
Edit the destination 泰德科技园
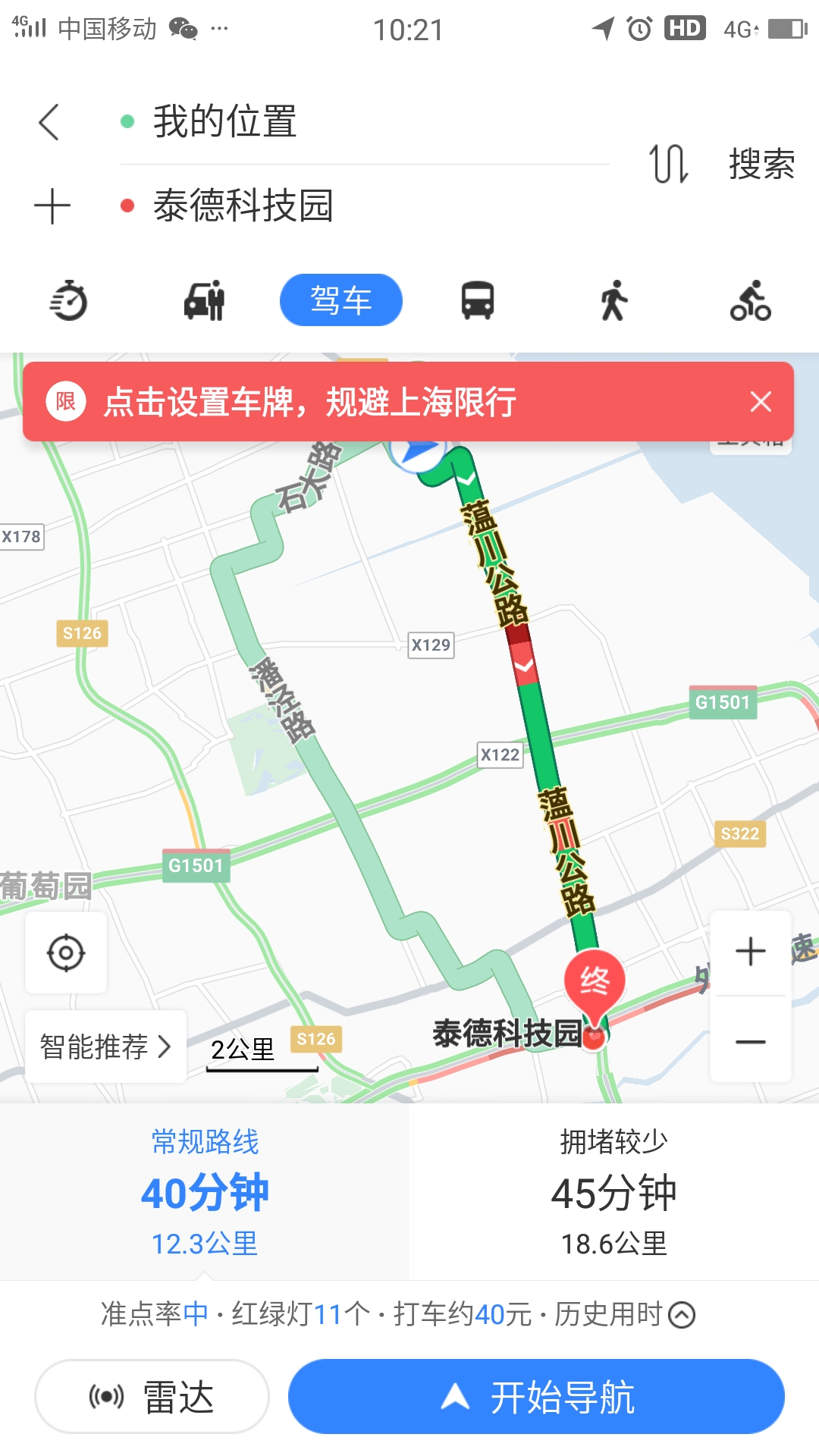coord(243,206)
